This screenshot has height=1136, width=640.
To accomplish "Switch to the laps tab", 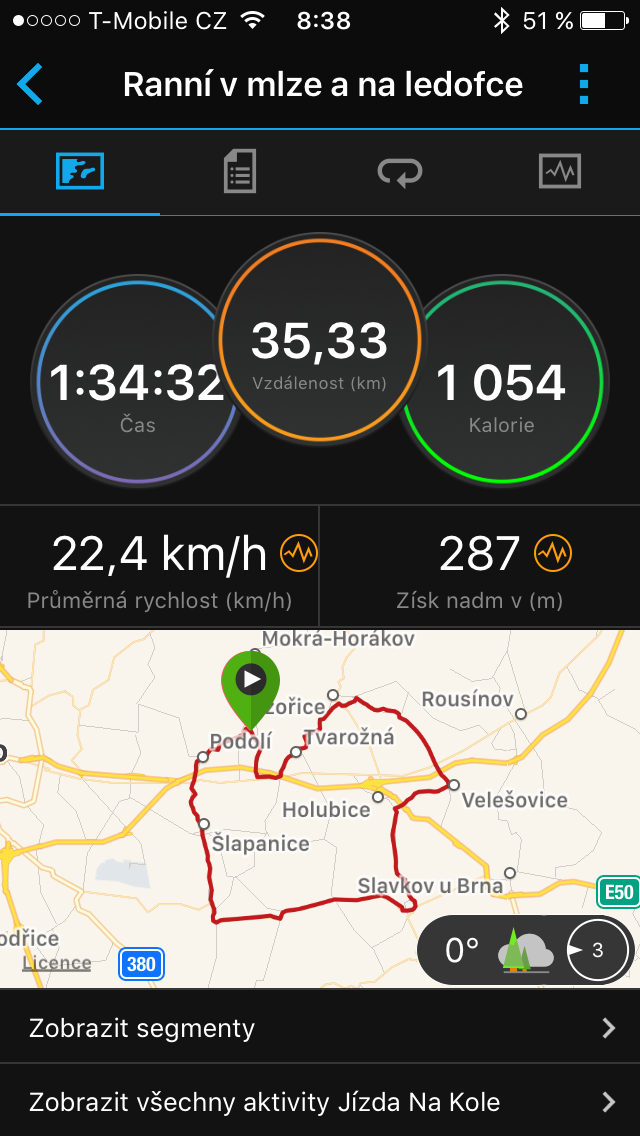I will coord(399,172).
